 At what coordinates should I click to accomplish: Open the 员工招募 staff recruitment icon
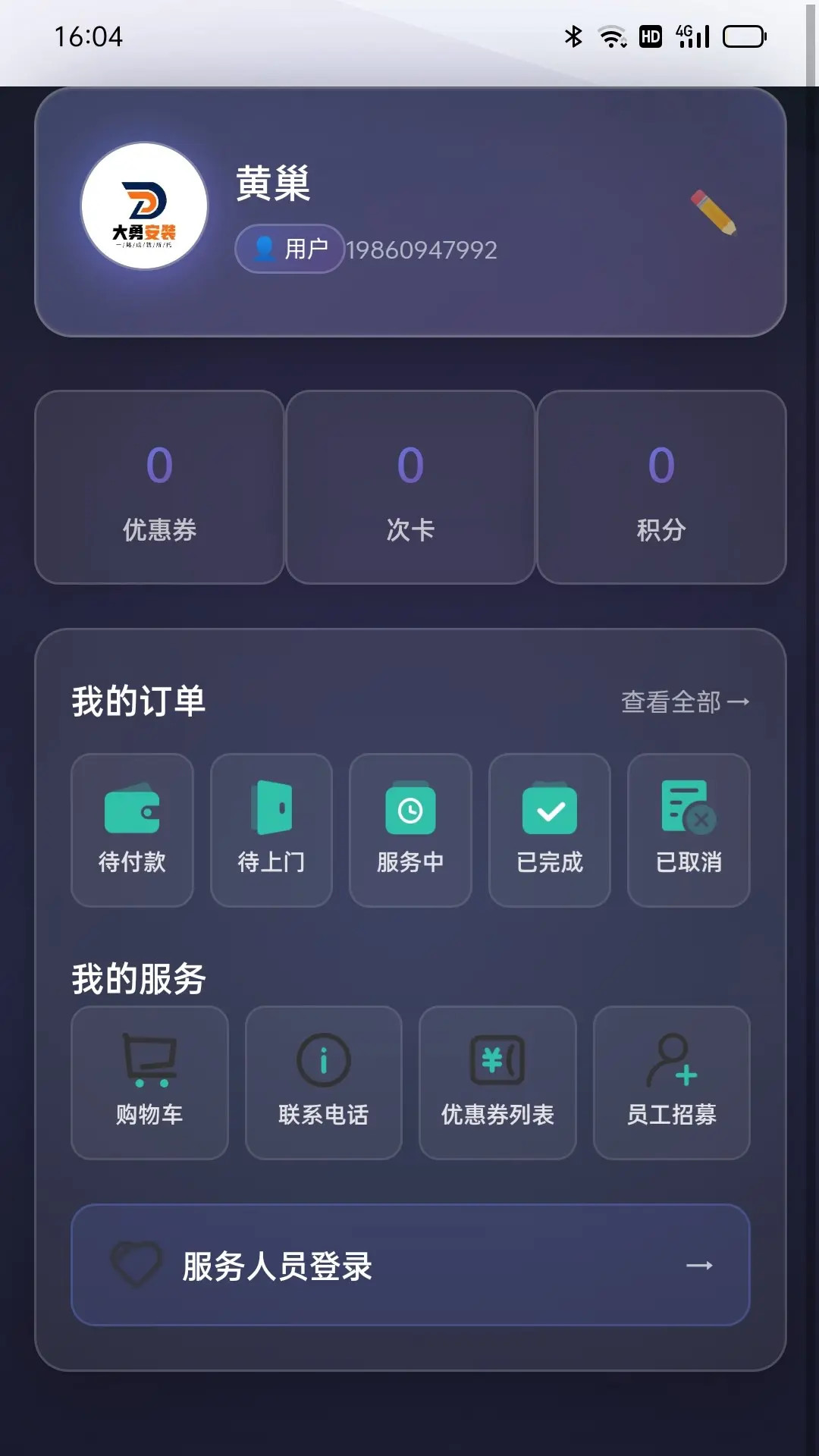(x=670, y=1084)
